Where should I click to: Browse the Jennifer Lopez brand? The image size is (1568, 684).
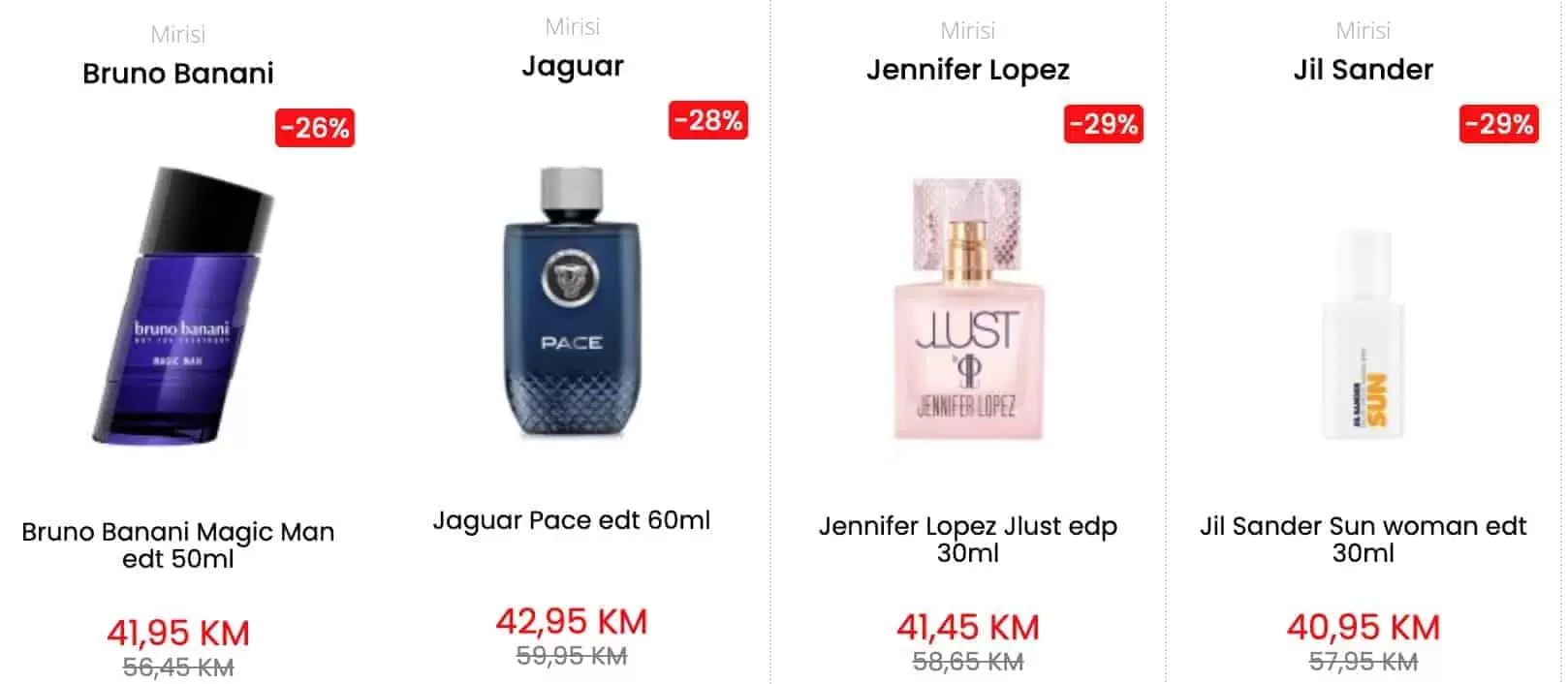(x=967, y=70)
